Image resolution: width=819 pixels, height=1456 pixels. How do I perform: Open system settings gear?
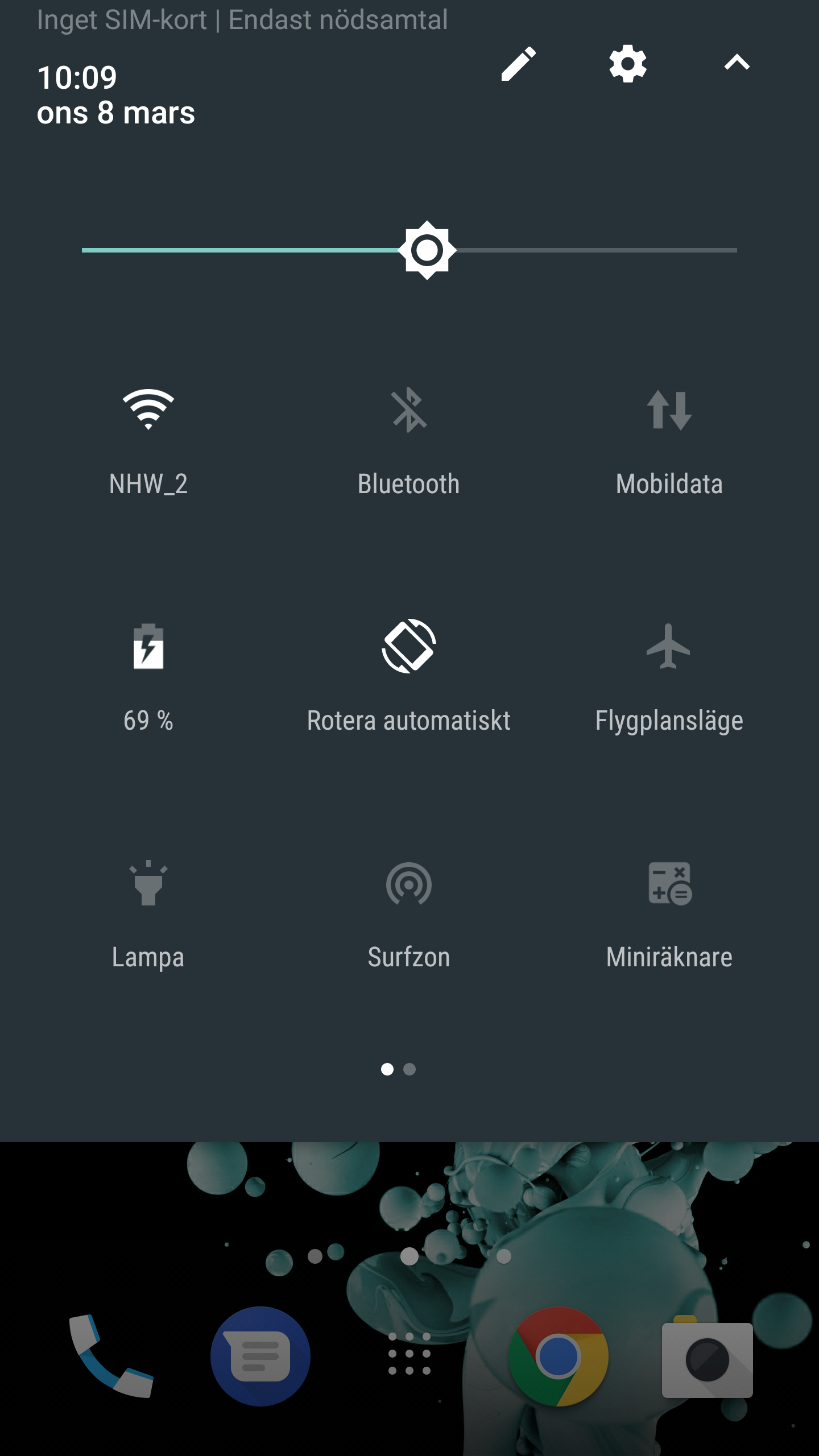tap(627, 64)
